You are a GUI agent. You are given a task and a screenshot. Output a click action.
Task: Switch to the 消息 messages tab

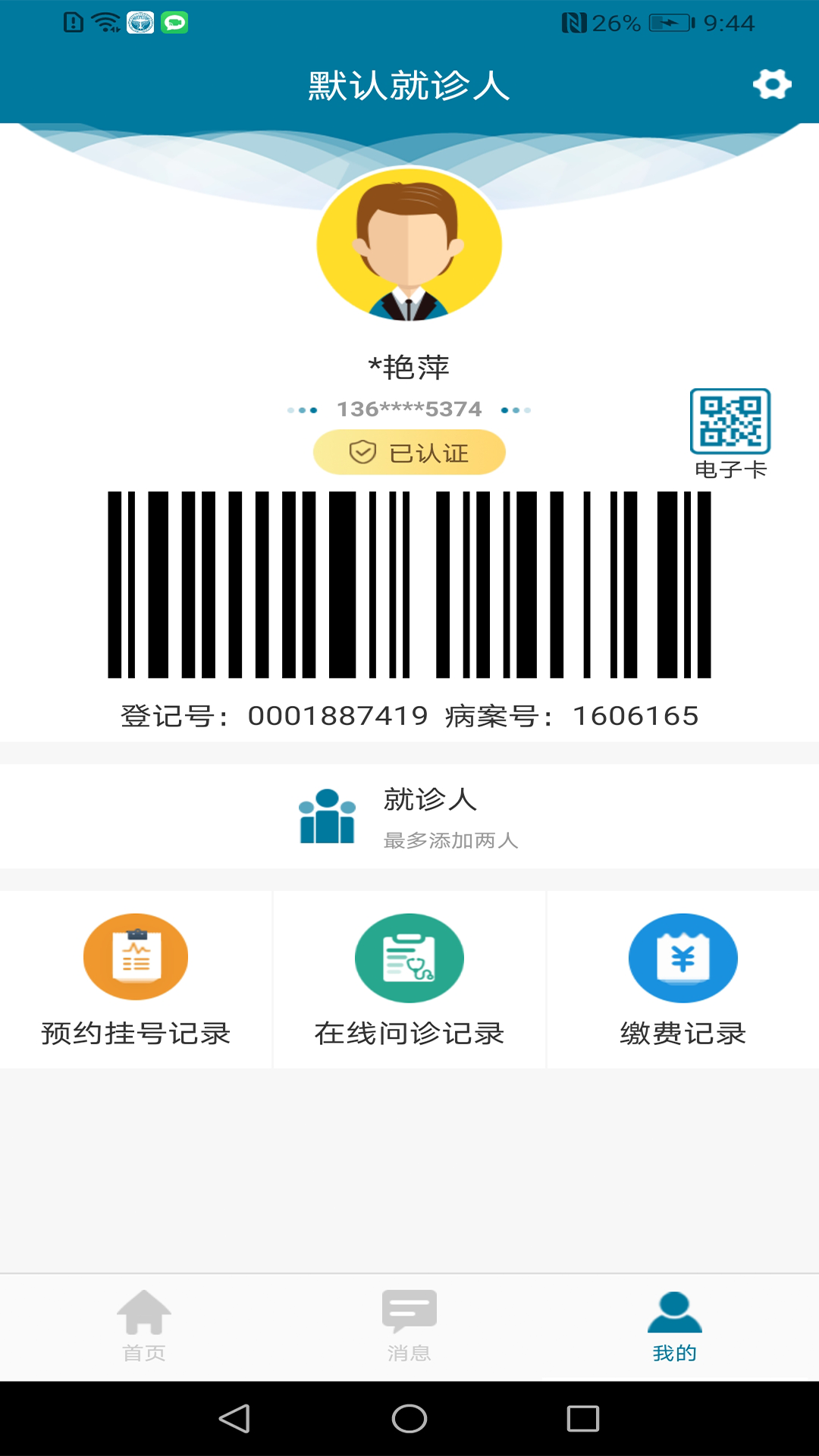[x=409, y=1326]
